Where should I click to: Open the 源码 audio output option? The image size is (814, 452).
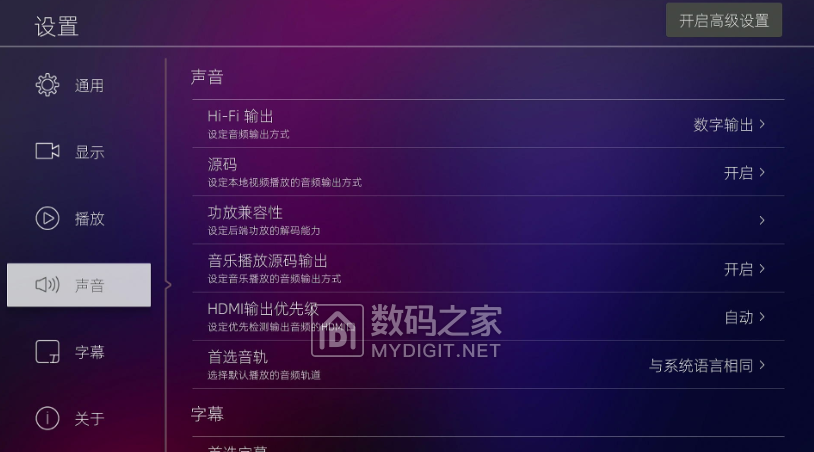(x=487, y=172)
